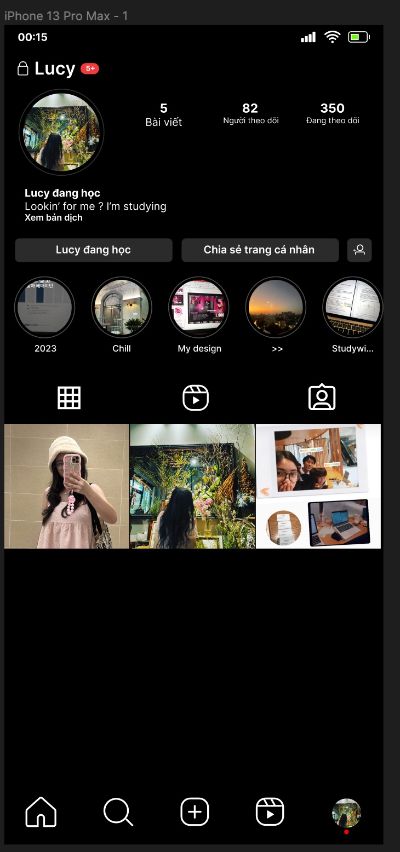This screenshot has width=400, height=852.
Task: Tap Xem bản dịch to translate bio
Action: (x=53, y=218)
